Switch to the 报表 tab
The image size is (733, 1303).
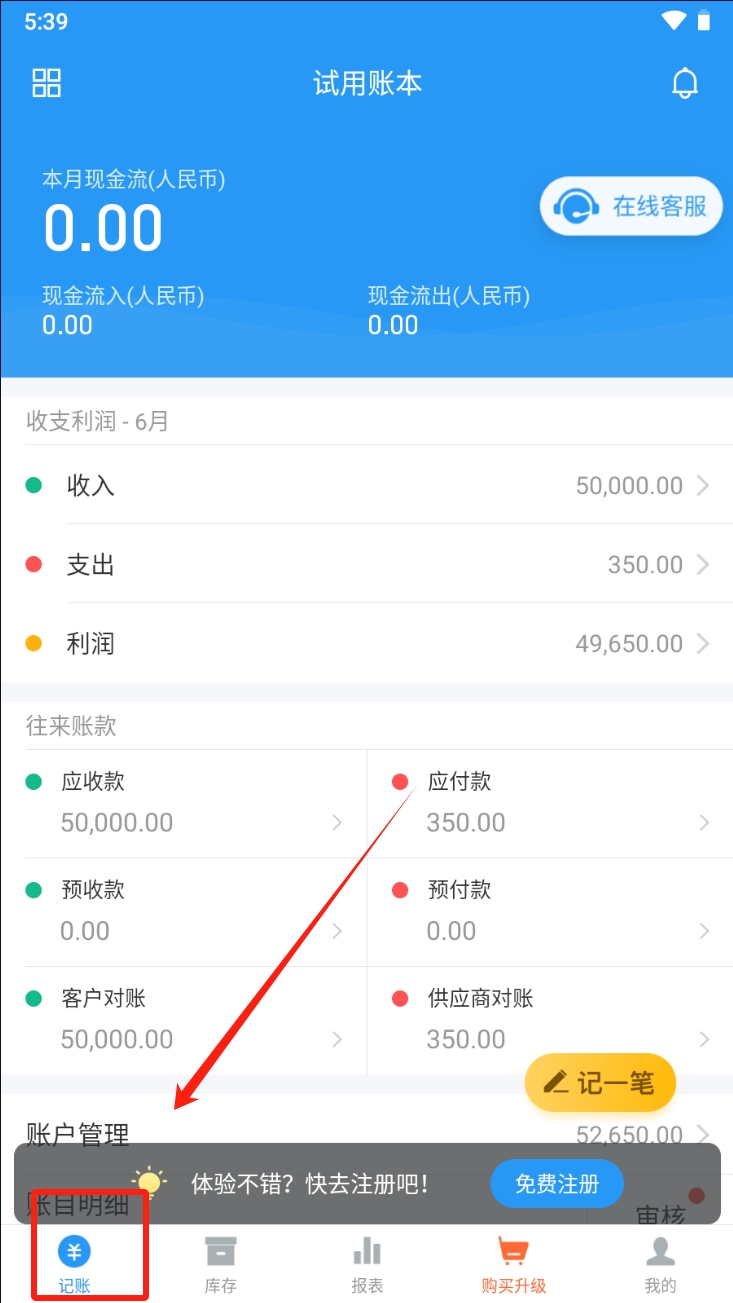coord(367,1264)
